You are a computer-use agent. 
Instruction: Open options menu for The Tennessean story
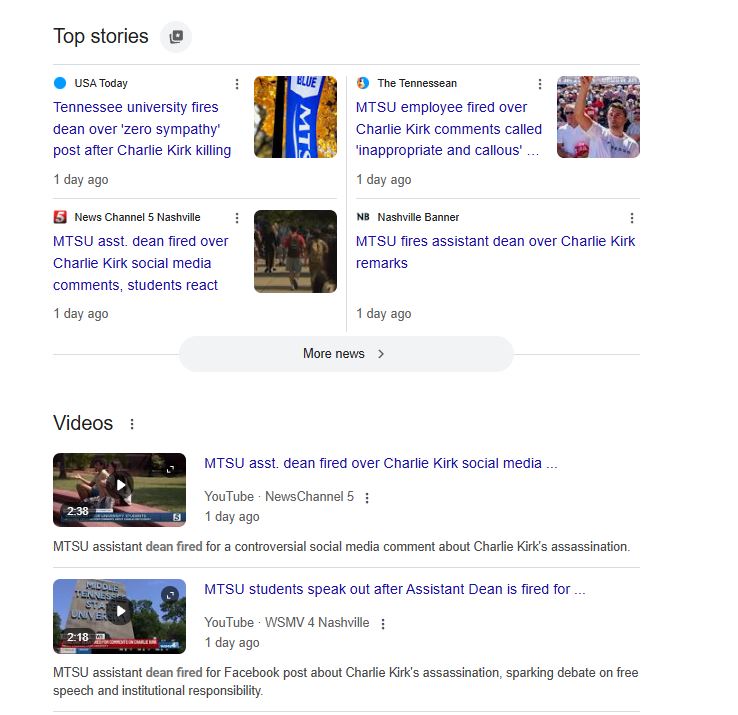pos(540,84)
